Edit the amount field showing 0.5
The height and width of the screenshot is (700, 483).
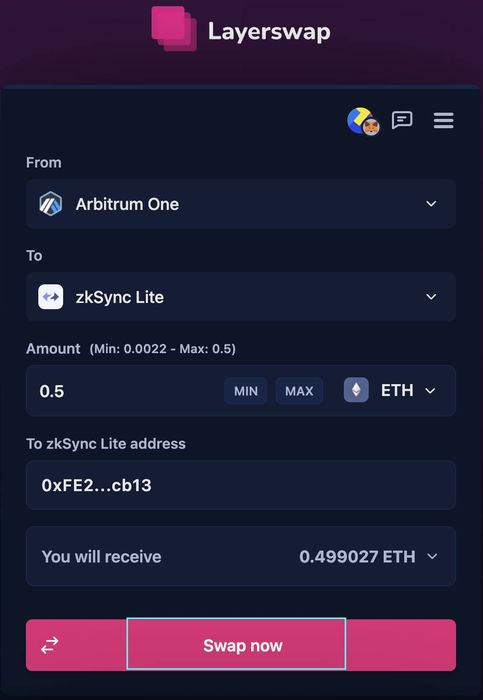tap(125, 391)
